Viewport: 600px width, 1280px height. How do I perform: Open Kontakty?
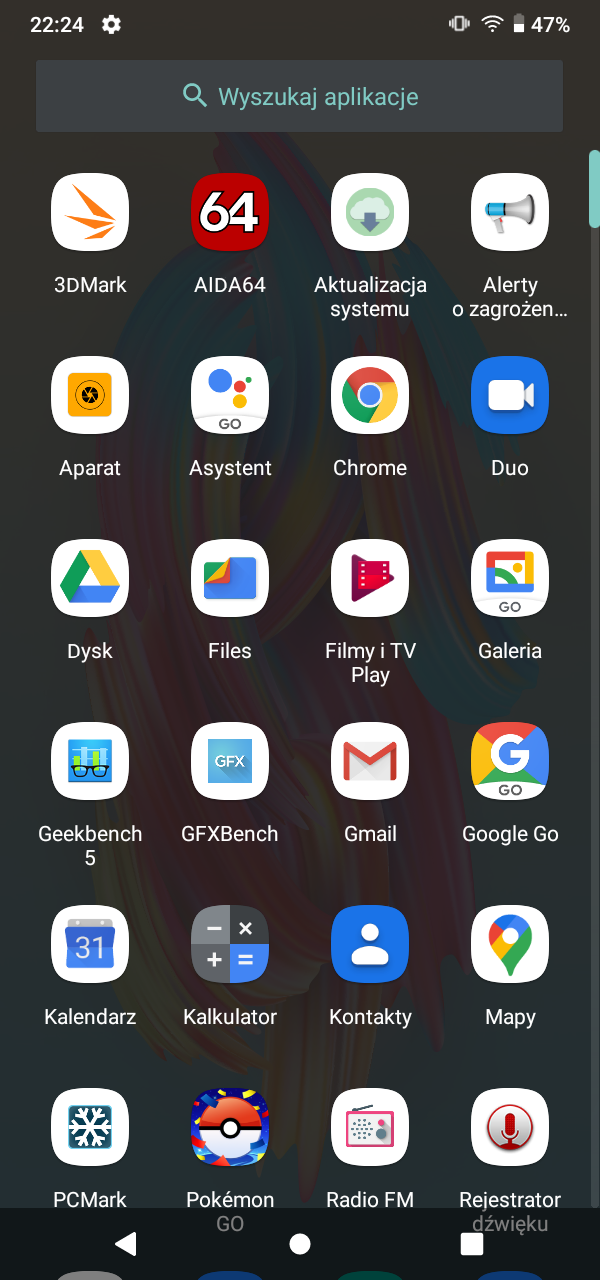pyautogui.click(x=370, y=944)
